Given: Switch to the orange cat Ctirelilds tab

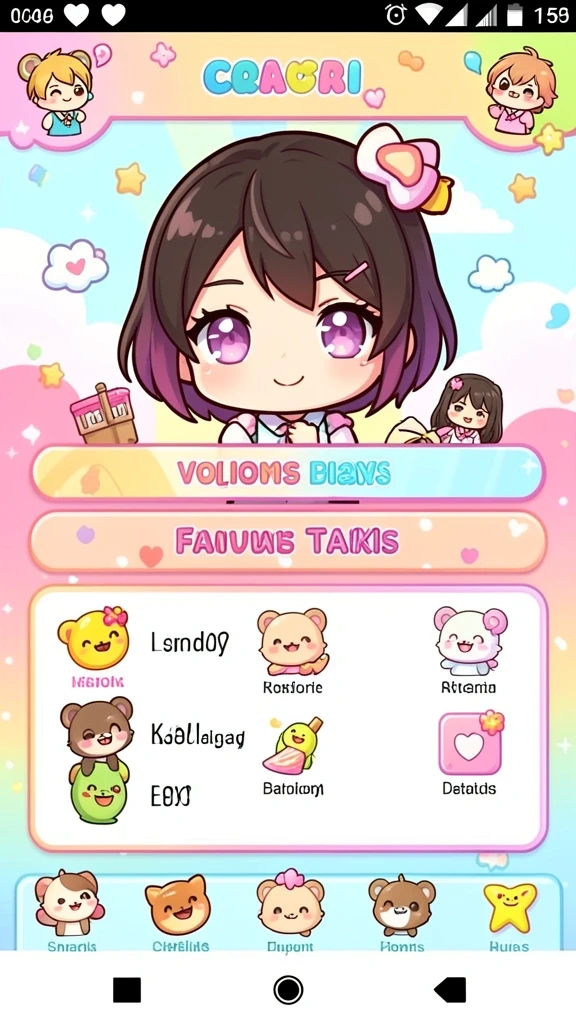Looking at the screenshot, I should point(179,912).
